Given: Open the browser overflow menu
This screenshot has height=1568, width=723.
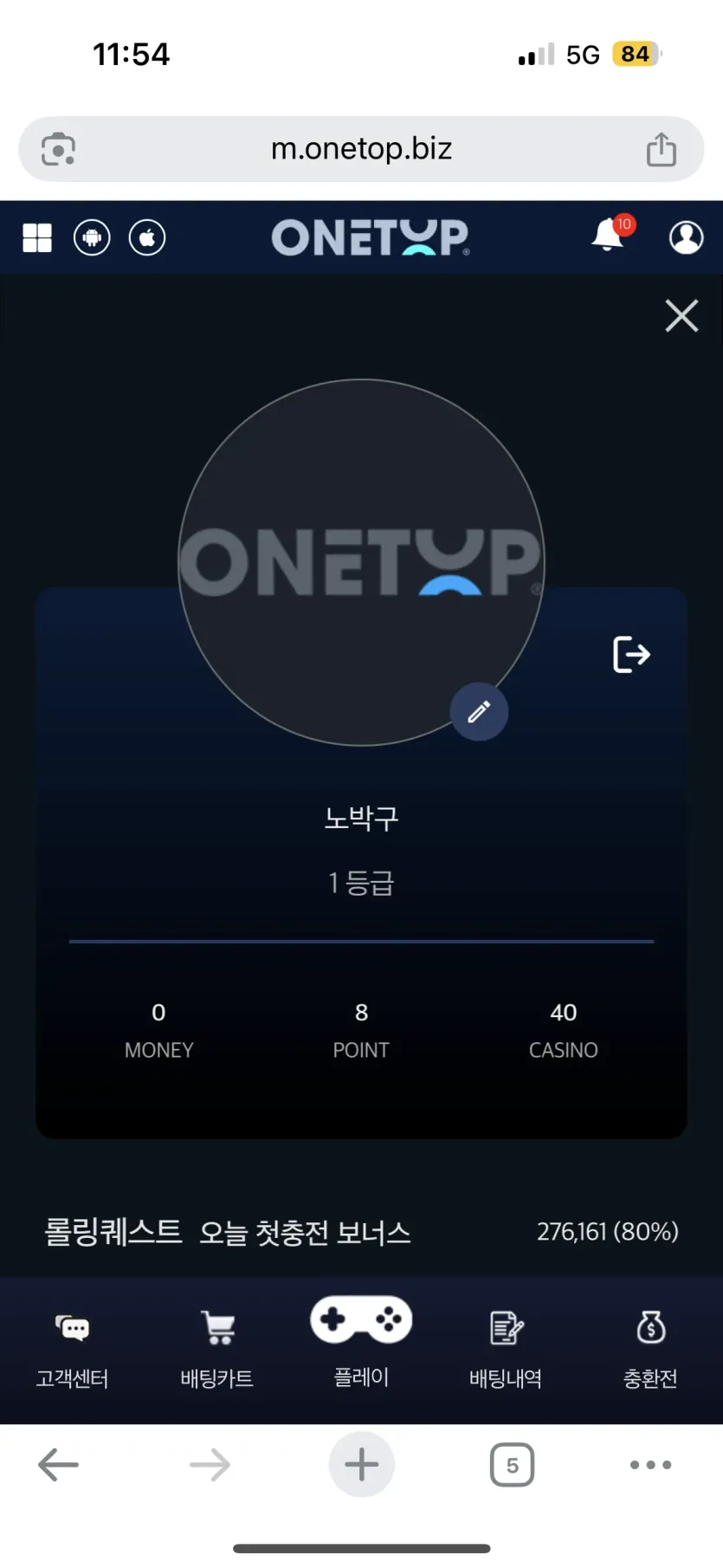Looking at the screenshot, I should [650, 1465].
